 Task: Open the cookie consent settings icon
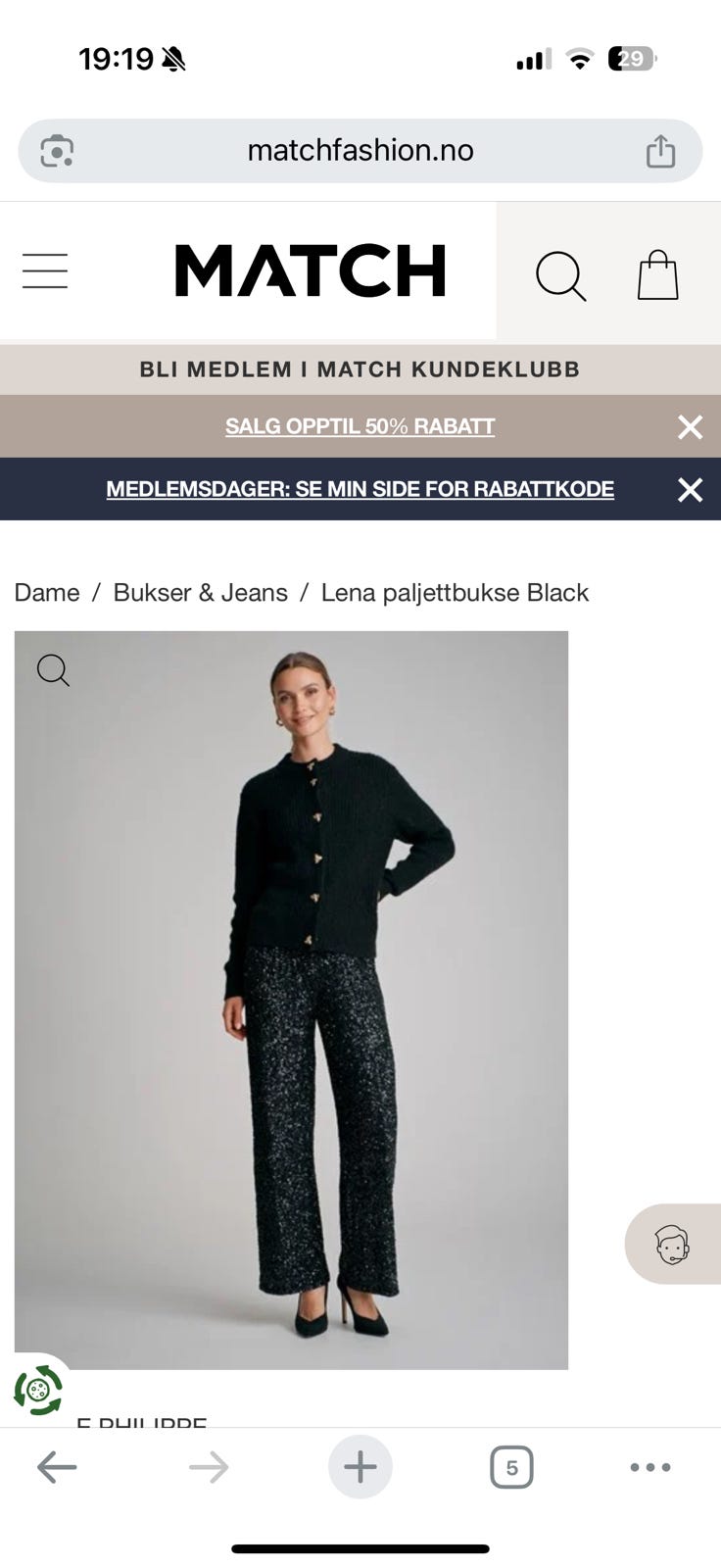[39, 1390]
